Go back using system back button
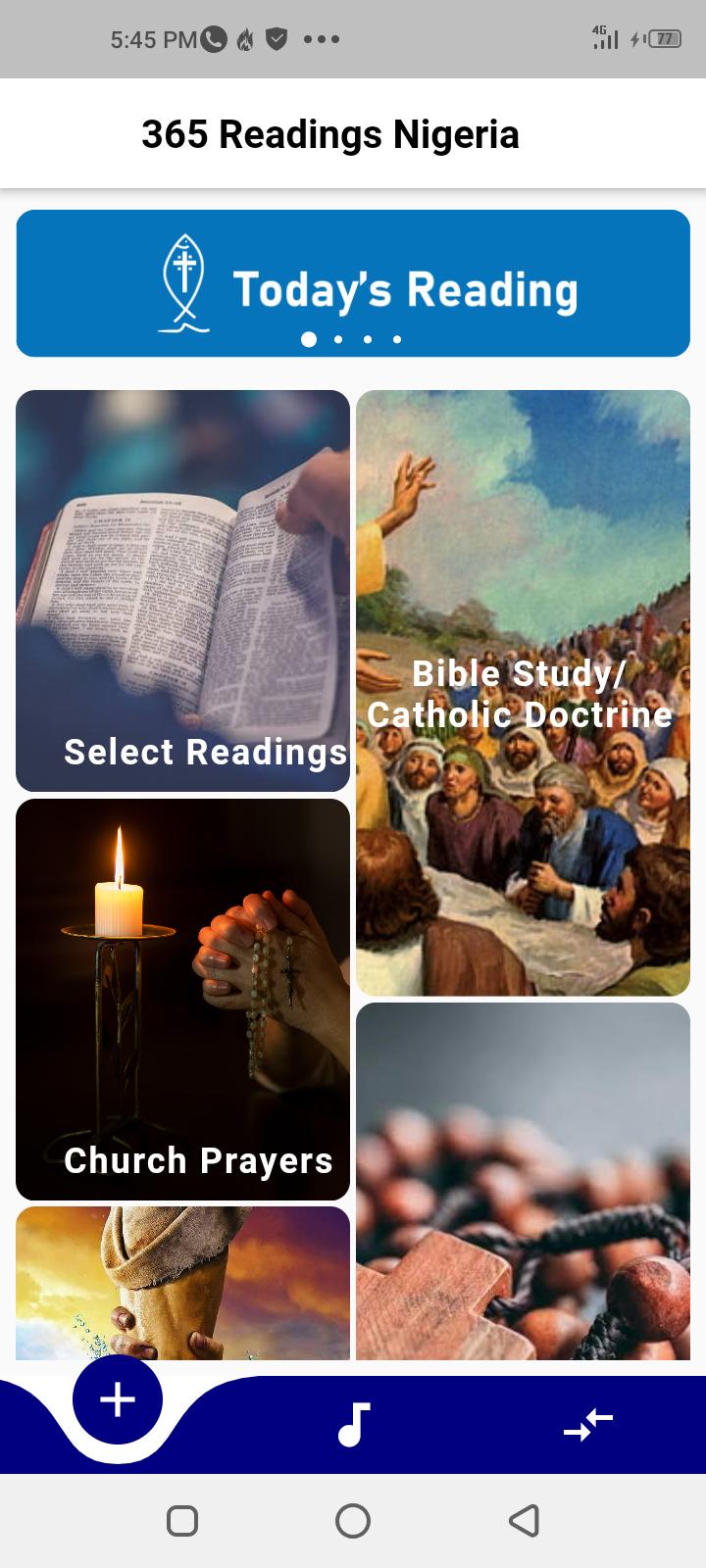The image size is (706, 1568). tap(524, 1520)
